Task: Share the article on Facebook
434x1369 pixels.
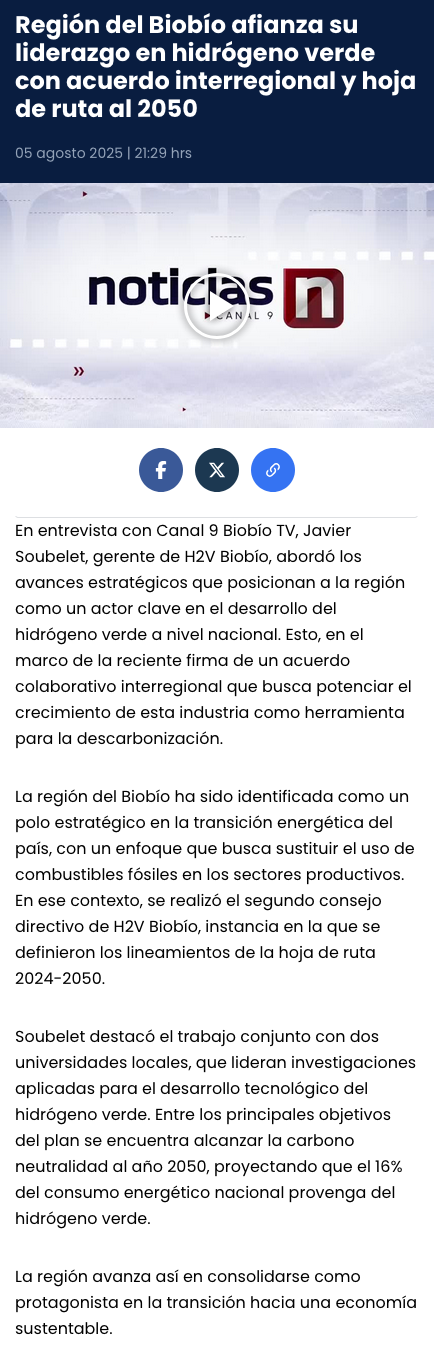Action: (161, 470)
